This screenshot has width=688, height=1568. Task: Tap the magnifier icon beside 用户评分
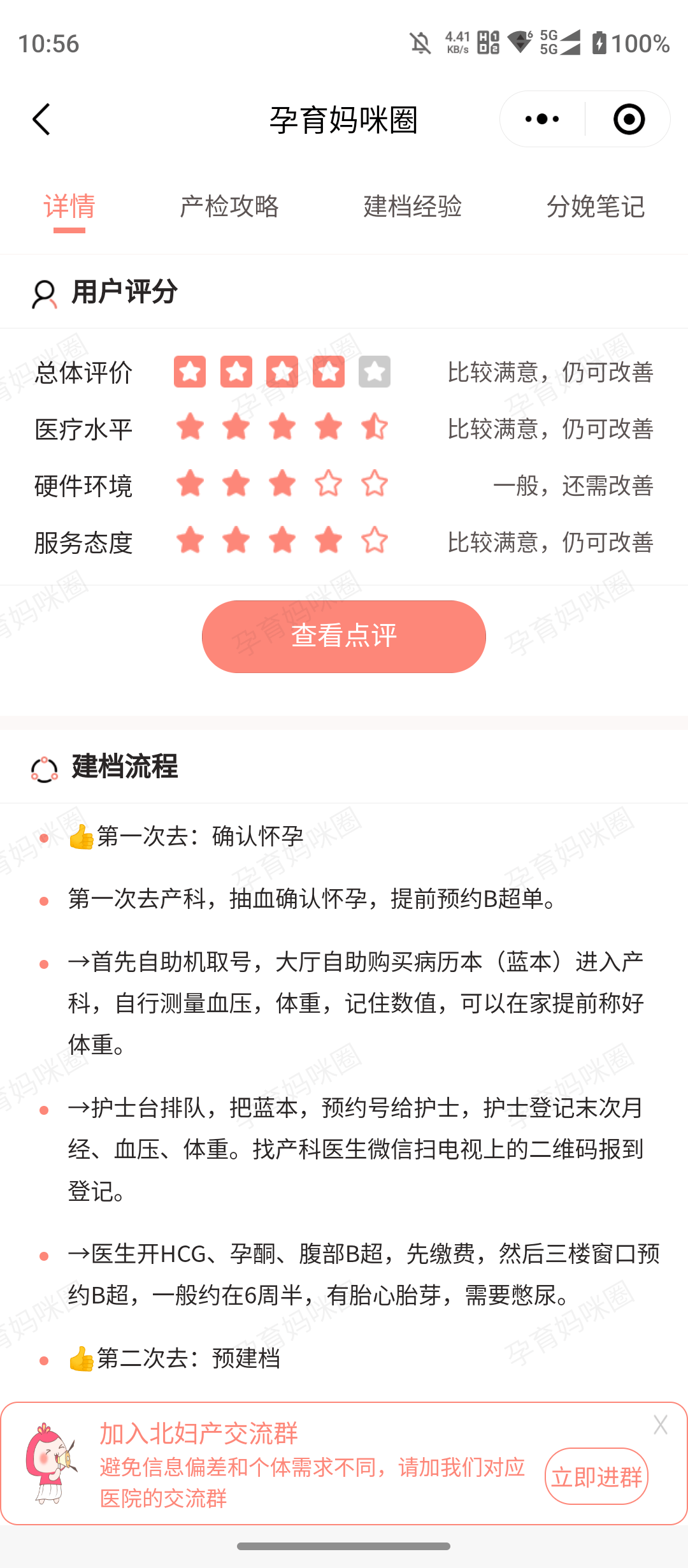click(x=43, y=292)
